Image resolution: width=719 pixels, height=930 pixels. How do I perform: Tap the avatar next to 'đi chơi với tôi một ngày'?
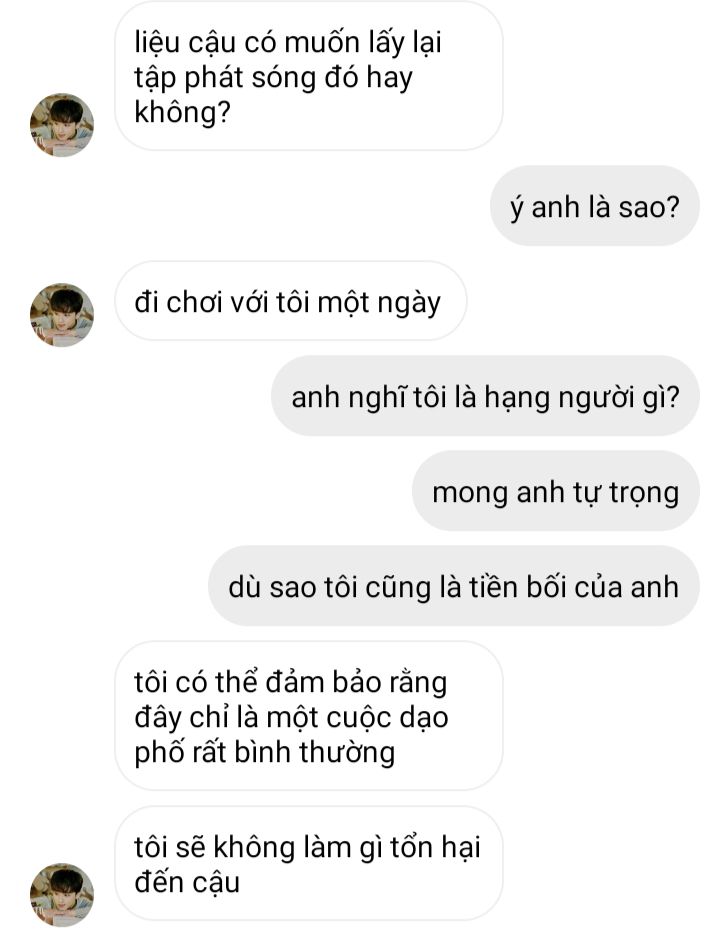point(62,314)
